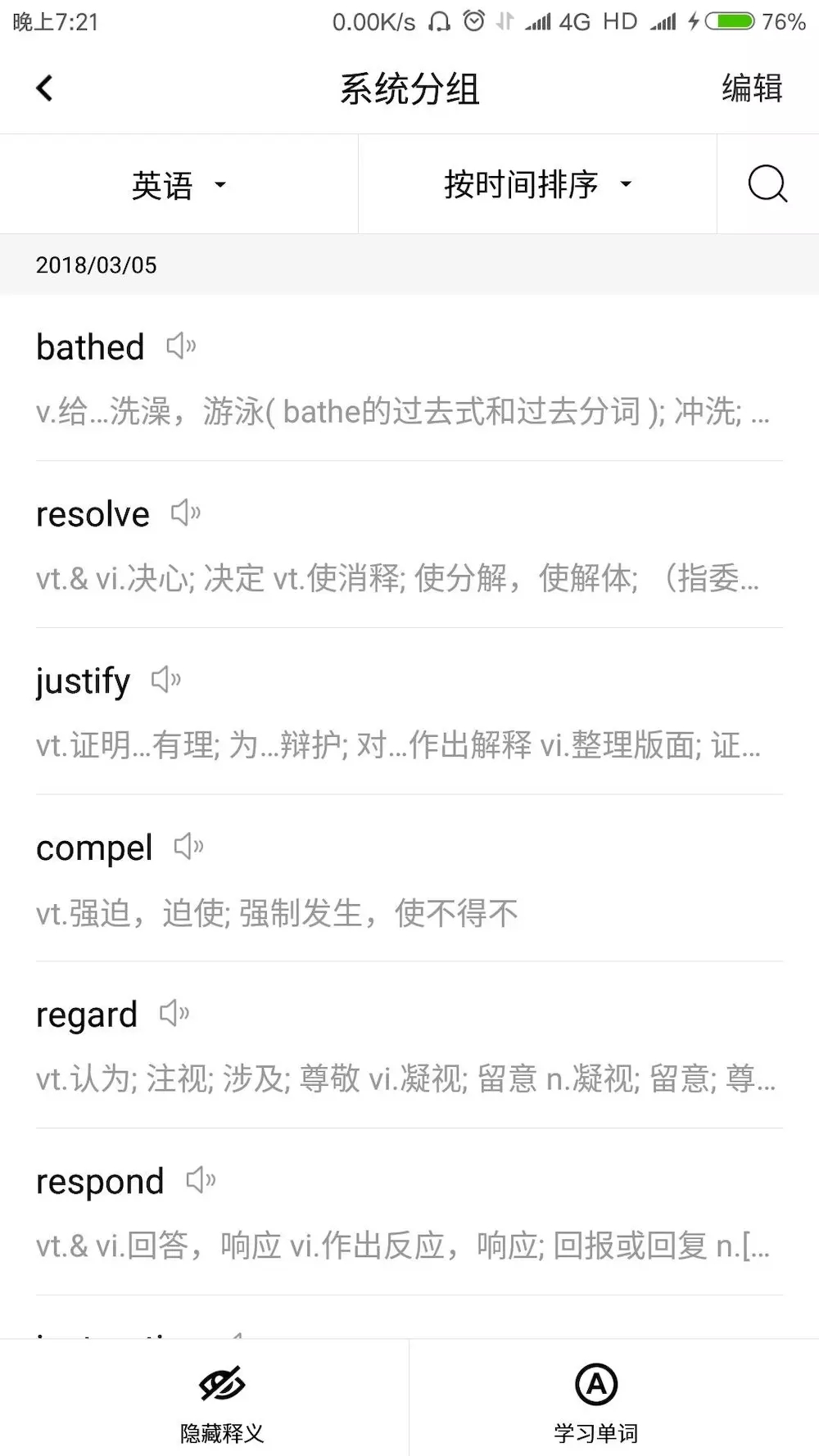Go back using the top-left arrow
This screenshot has height=1456, width=819.
click(x=45, y=88)
